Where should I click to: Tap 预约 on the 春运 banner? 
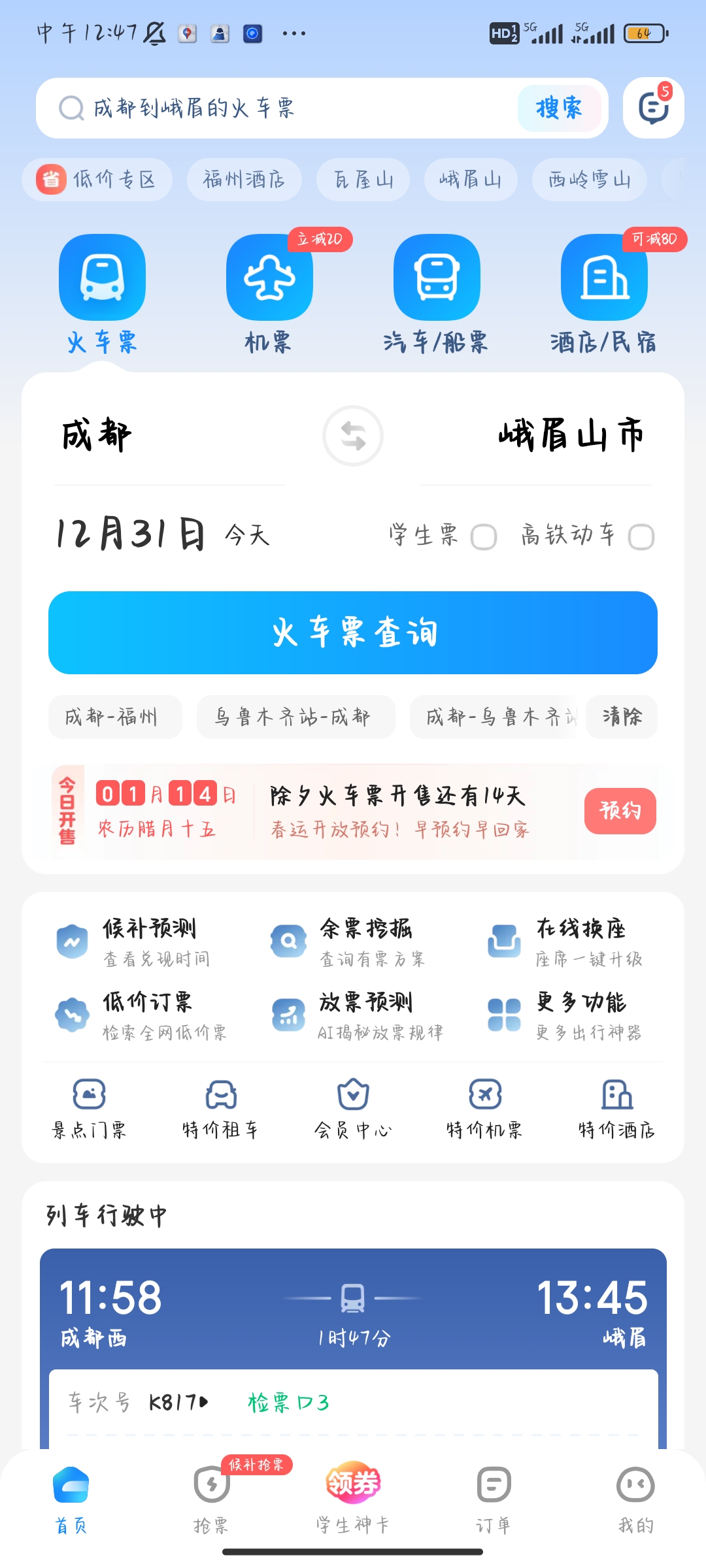[620, 811]
